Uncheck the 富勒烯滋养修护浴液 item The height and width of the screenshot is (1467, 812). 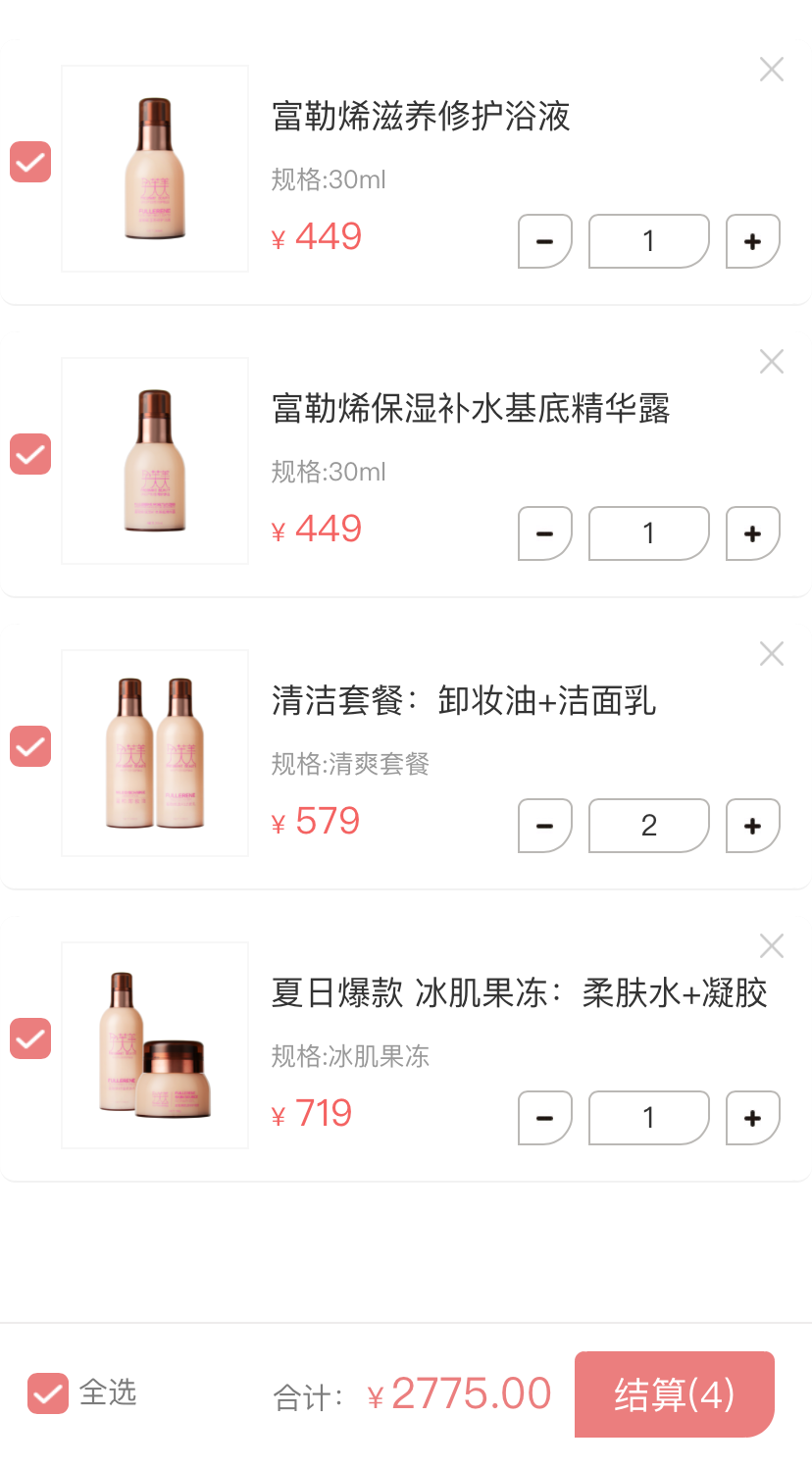30,162
